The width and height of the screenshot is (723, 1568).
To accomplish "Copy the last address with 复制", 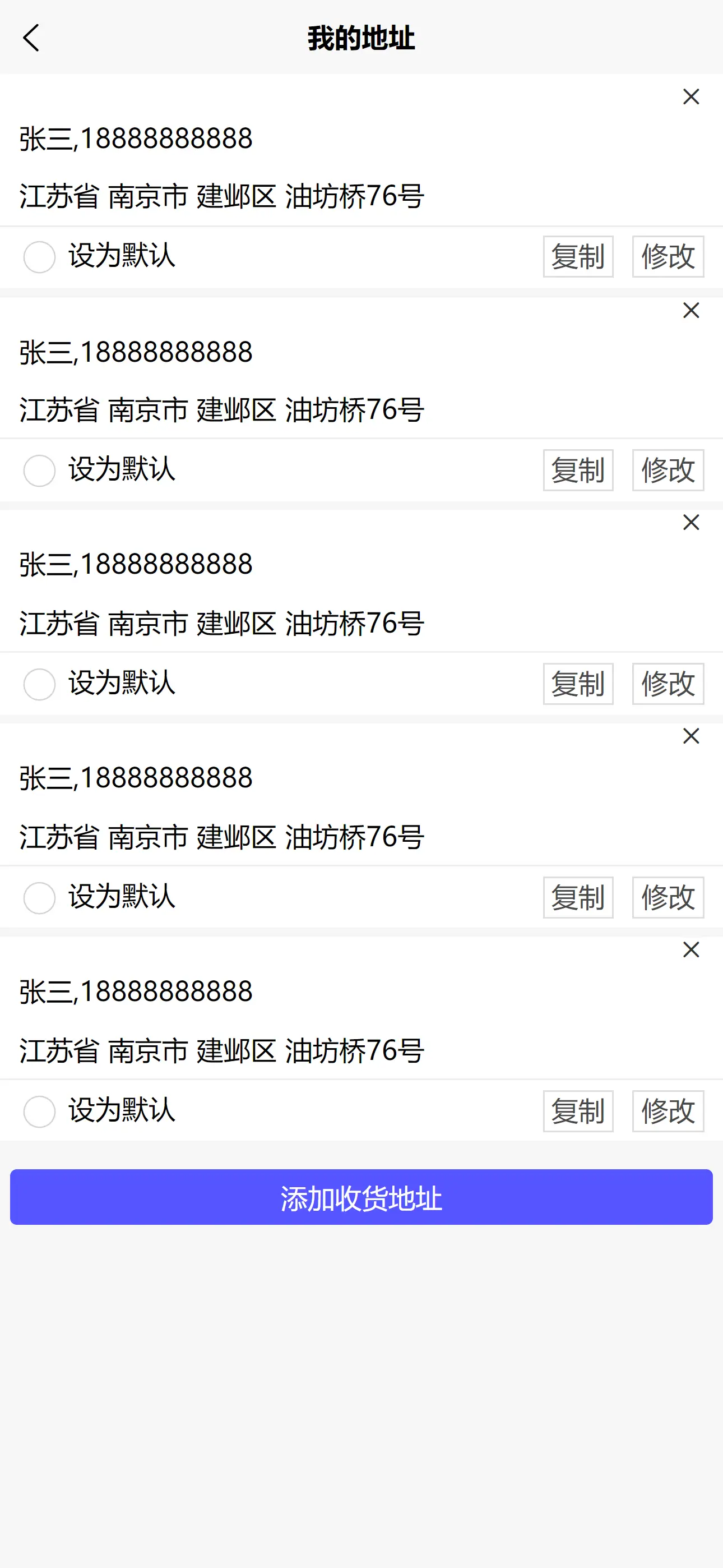I will [577, 1112].
